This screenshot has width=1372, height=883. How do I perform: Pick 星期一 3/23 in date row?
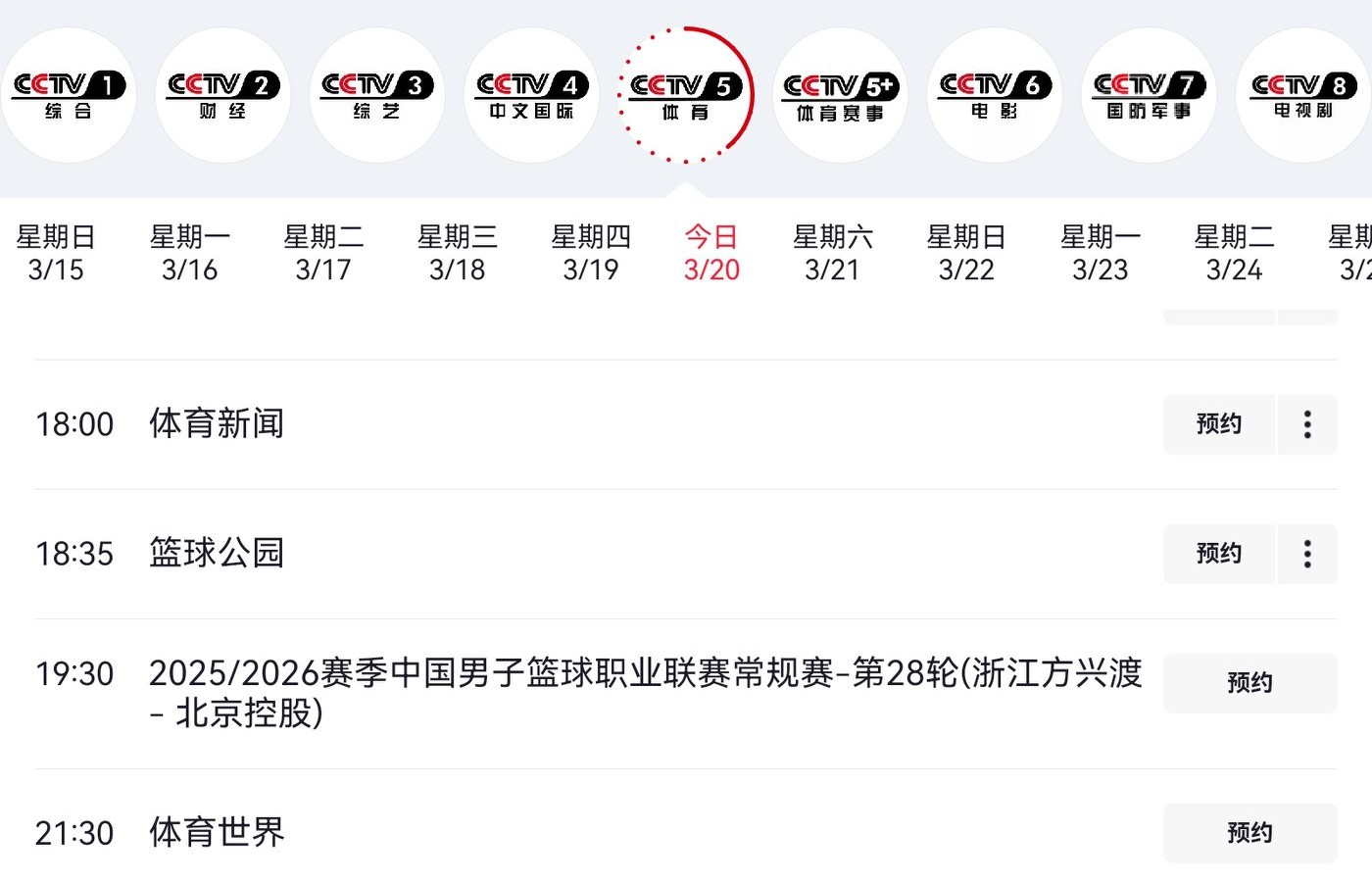point(1100,252)
